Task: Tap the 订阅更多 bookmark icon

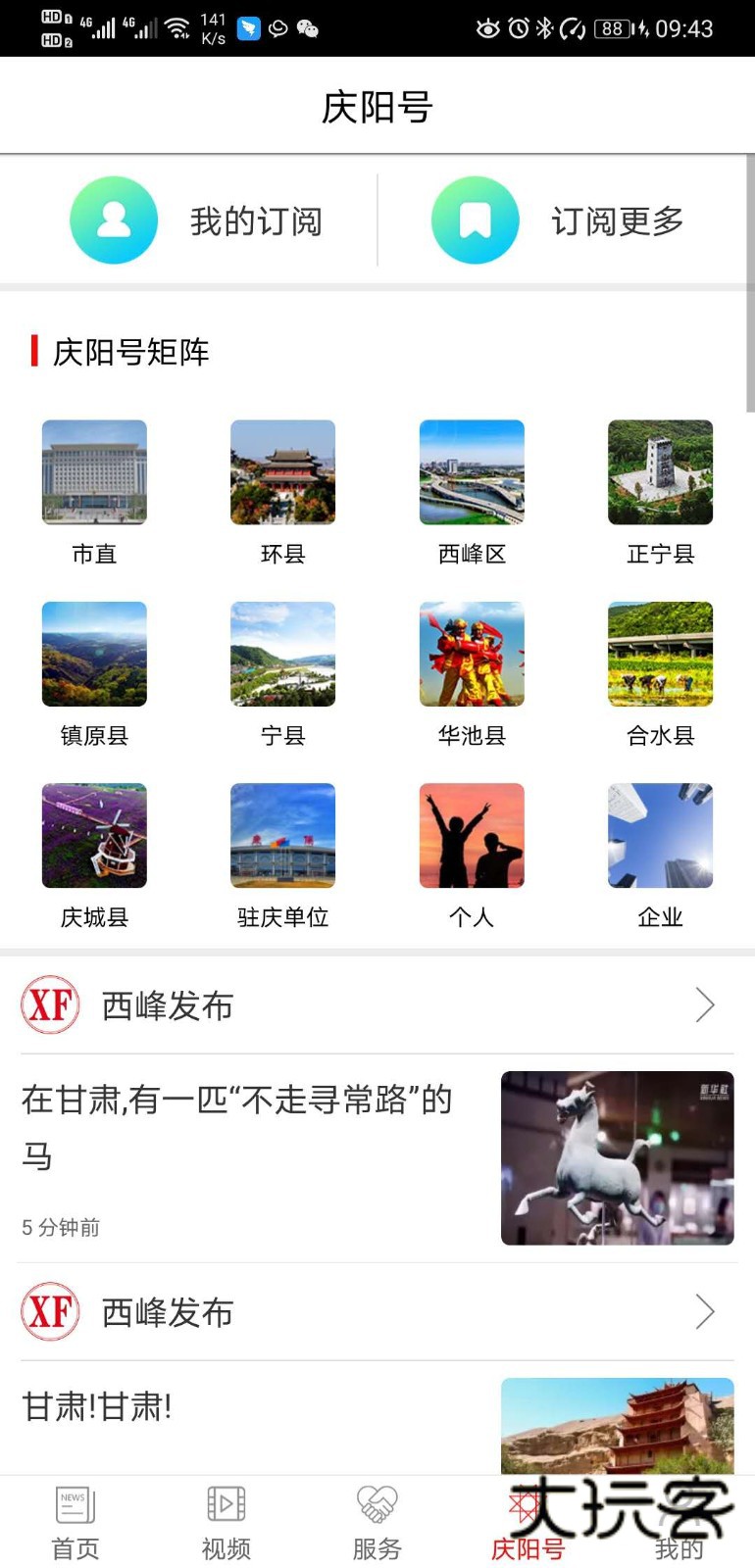Action: coord(476,220)
